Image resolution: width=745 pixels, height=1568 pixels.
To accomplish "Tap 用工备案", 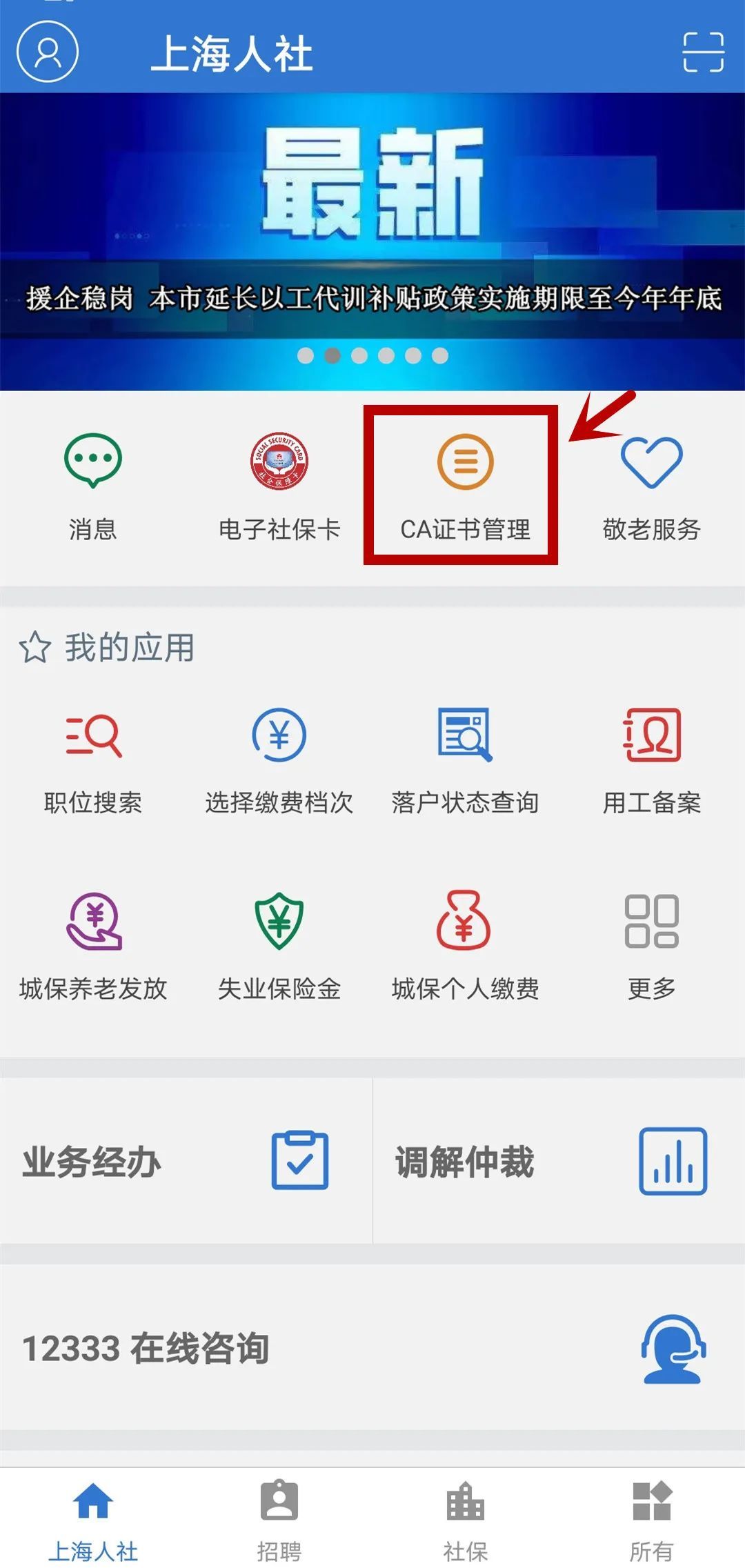I will pyautogui.click(x=651, y=760).
